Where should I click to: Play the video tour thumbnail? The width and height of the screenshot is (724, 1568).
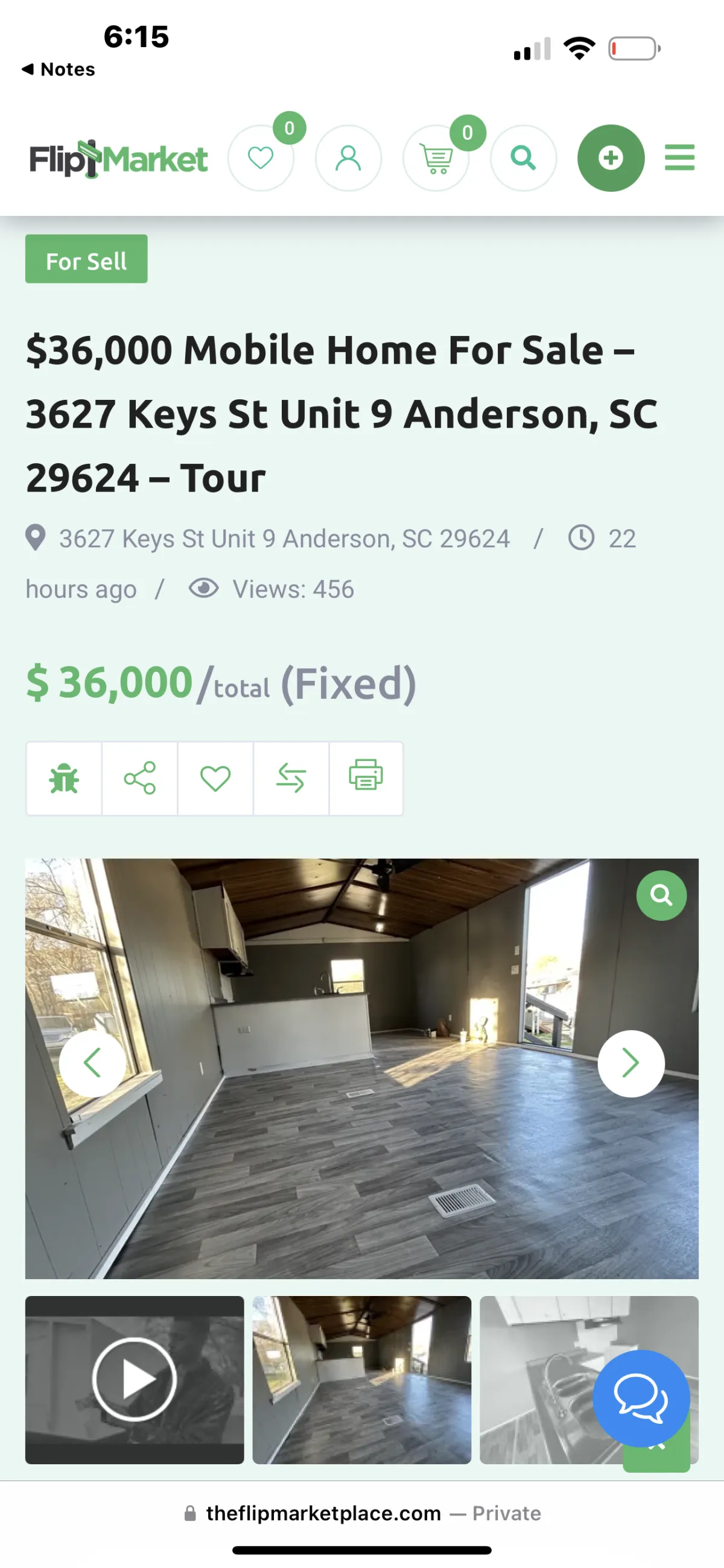coord(135,1379)
